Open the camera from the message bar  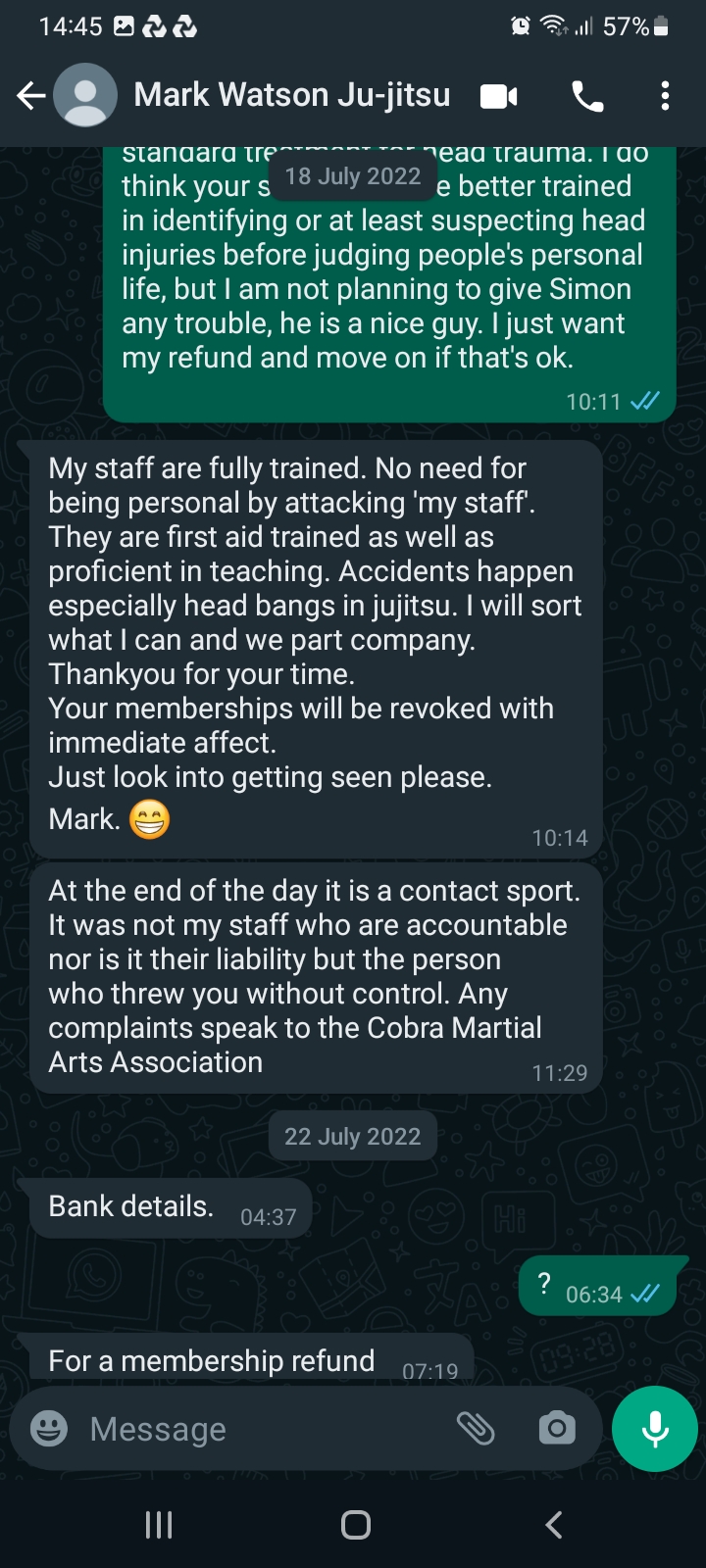(x=557, y=1429)
